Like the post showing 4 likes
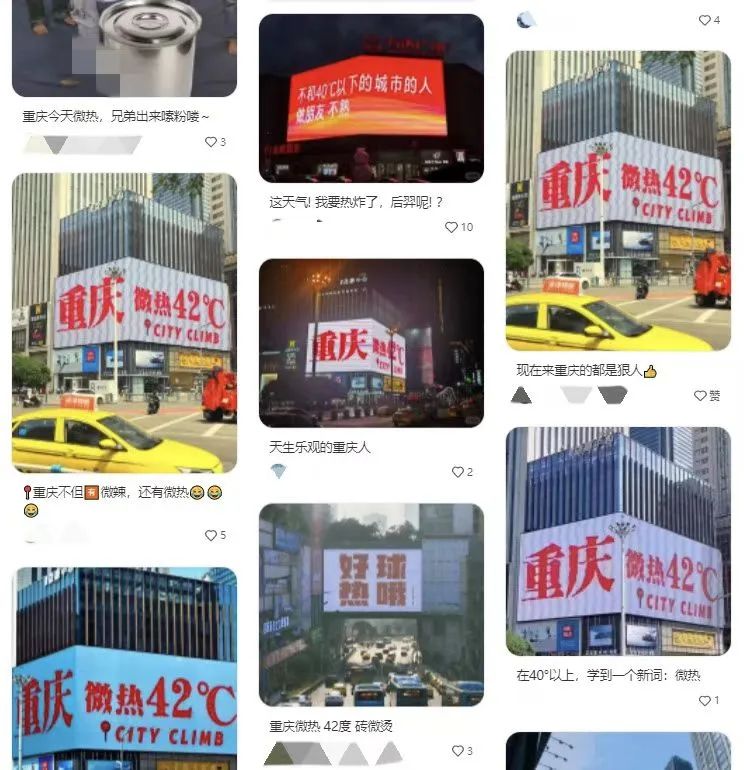Viewport: 744px width, 770px height. click(704, 20)
